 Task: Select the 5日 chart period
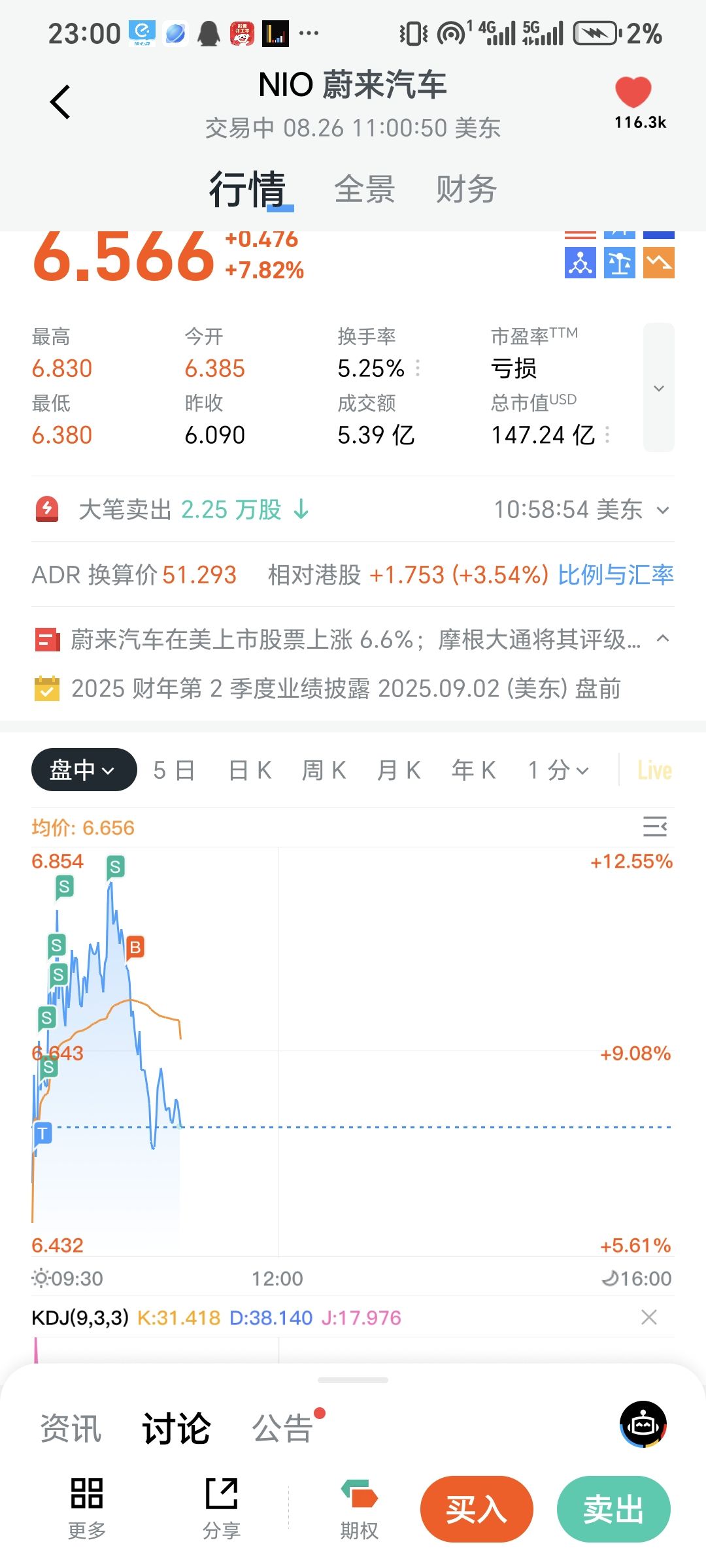[174, 771]
